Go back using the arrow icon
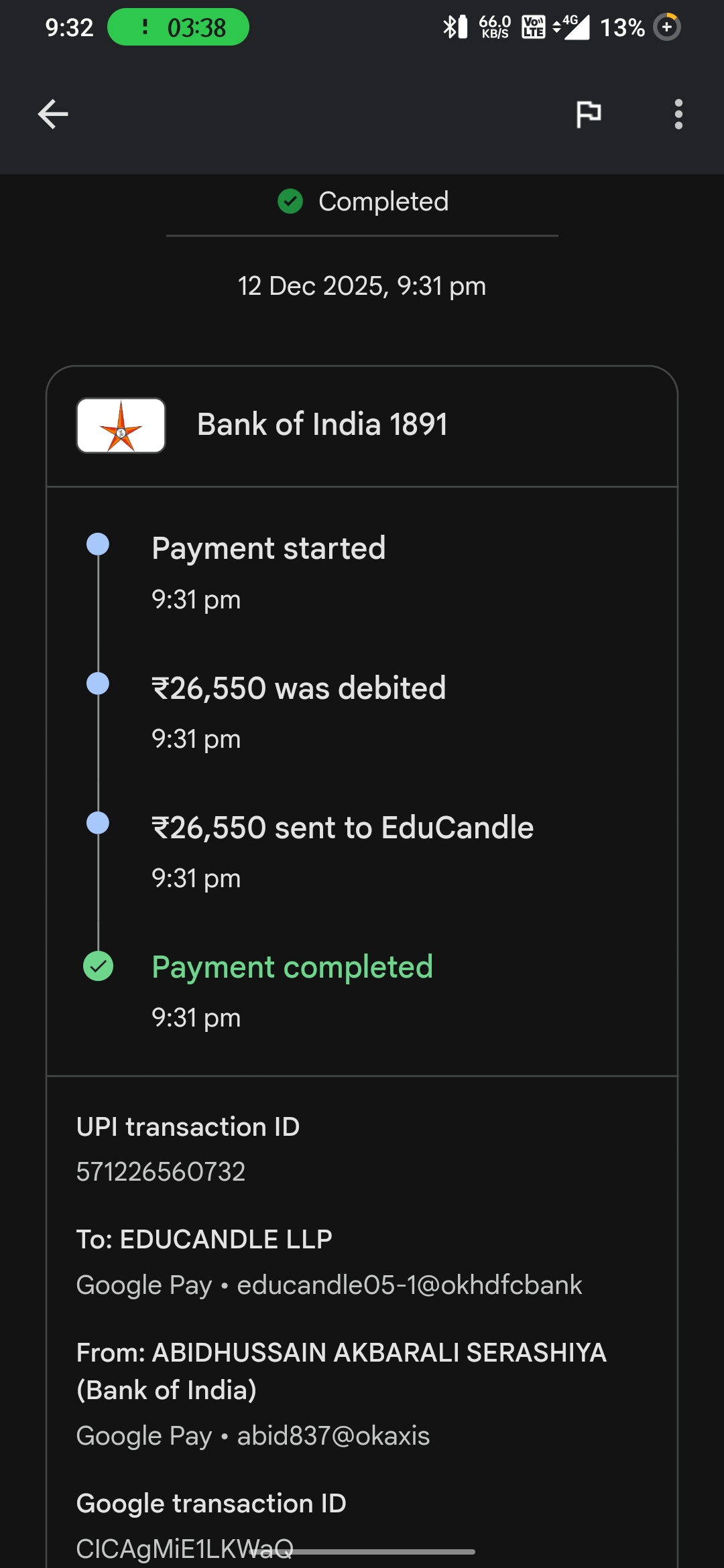Screen dimensions: 724x1568 53,114
